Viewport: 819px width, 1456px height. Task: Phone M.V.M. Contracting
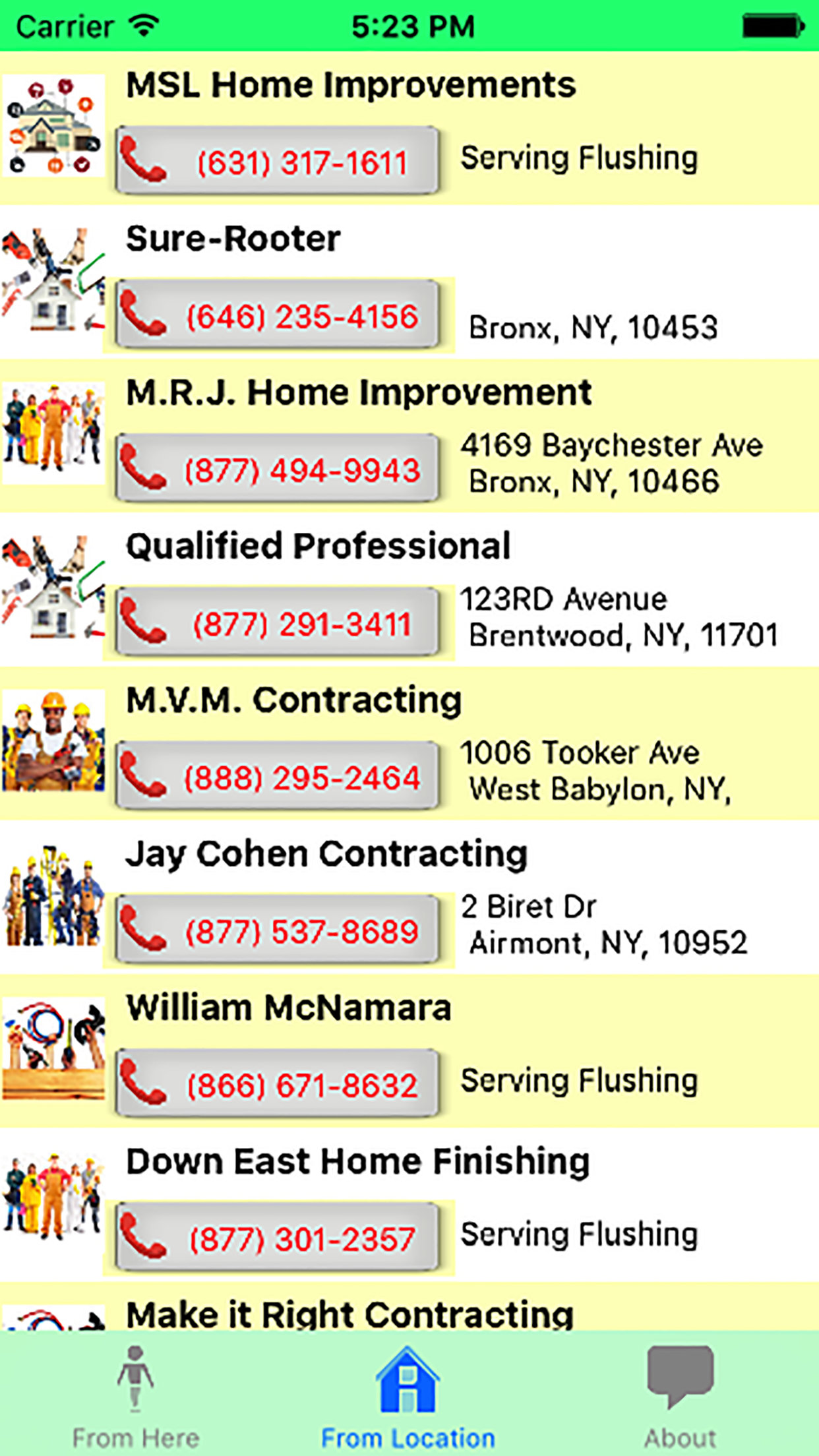277,777
